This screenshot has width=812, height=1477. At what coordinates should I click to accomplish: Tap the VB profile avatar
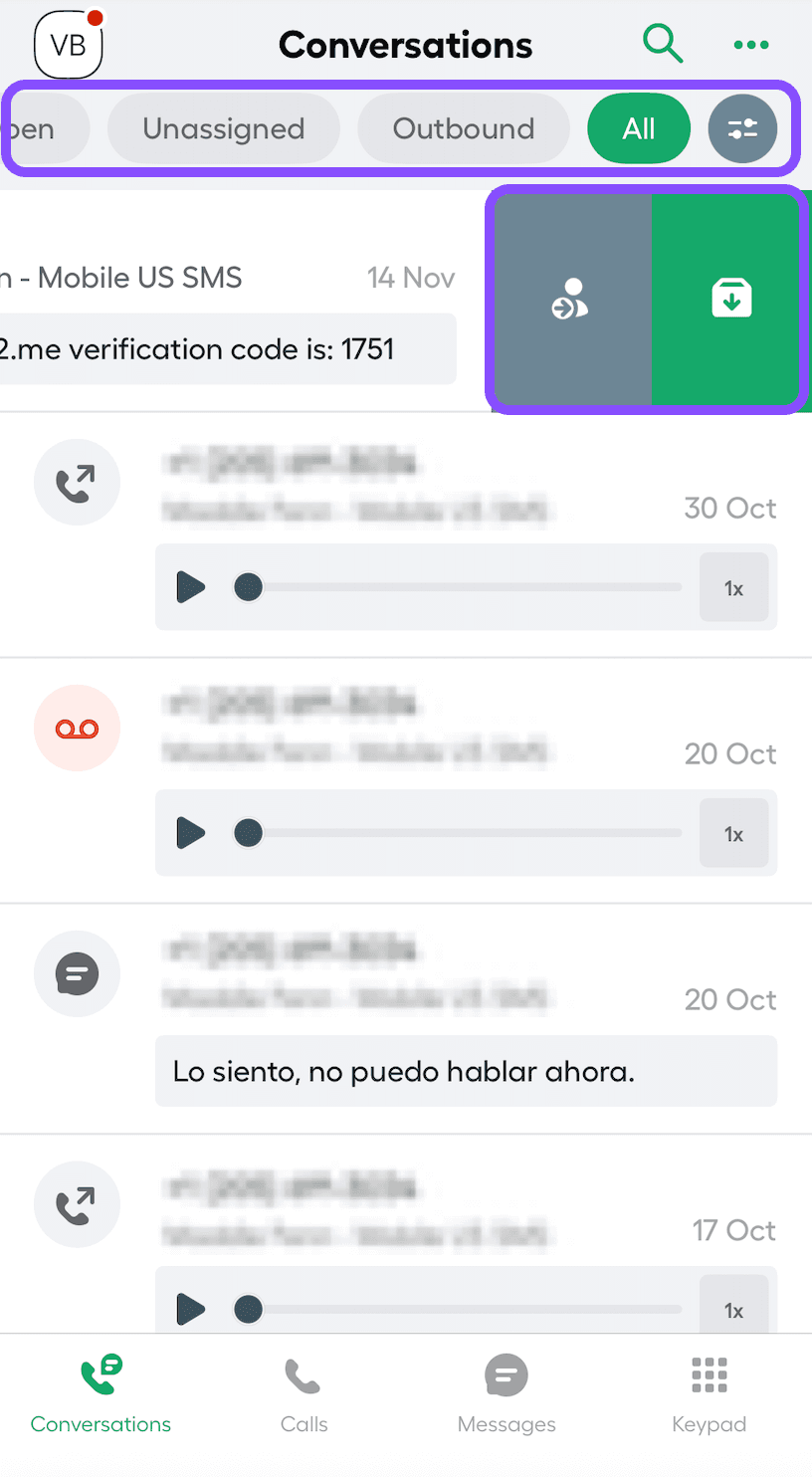tap(68, 44)
